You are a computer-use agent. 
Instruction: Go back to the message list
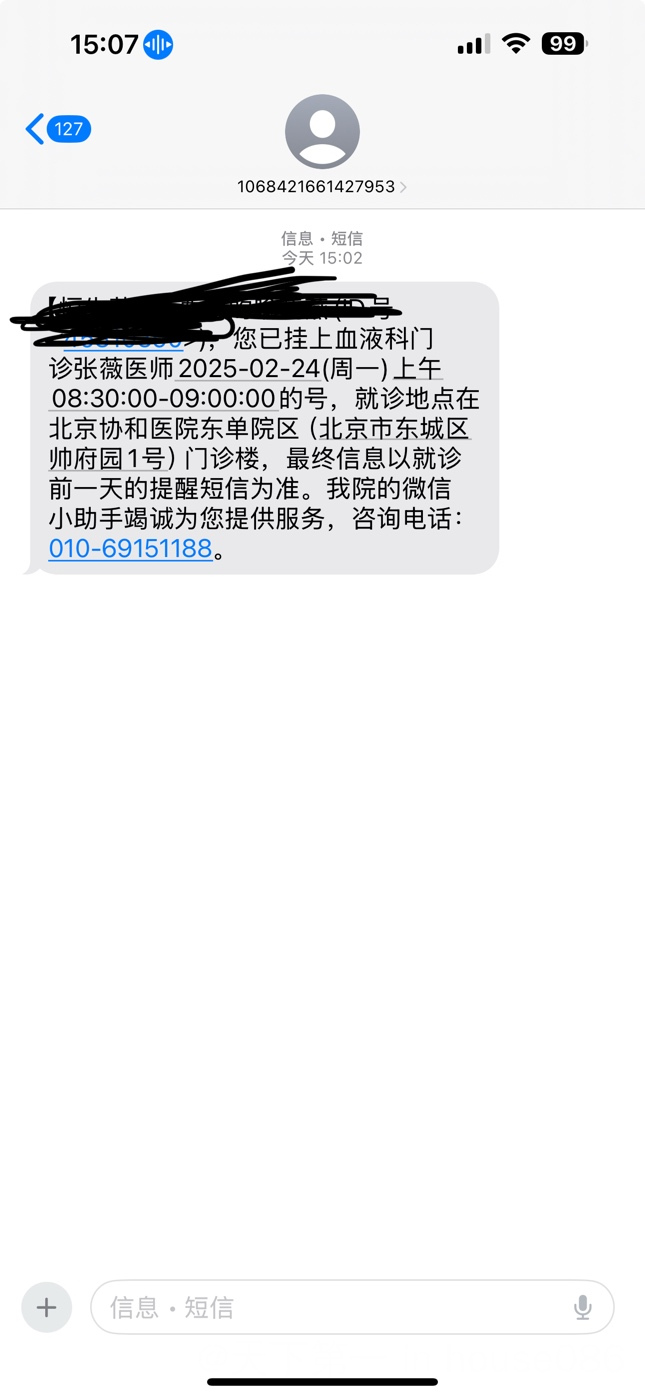[x=58, y=129]
